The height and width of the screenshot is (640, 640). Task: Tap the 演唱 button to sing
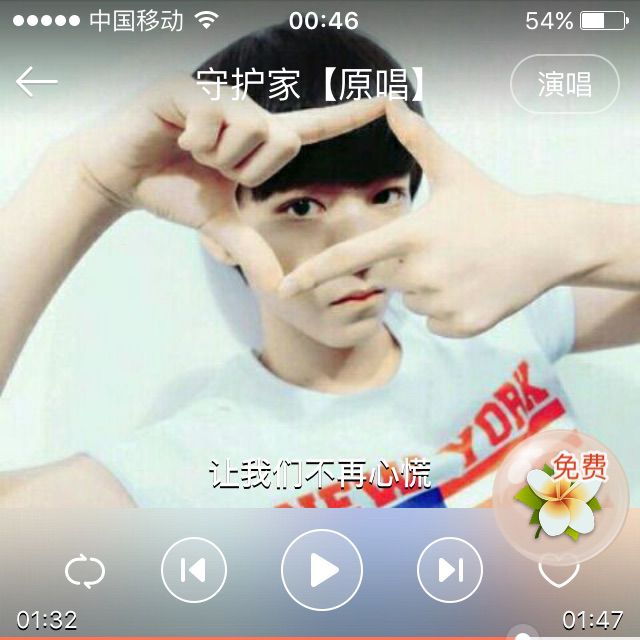click(564, 84)
